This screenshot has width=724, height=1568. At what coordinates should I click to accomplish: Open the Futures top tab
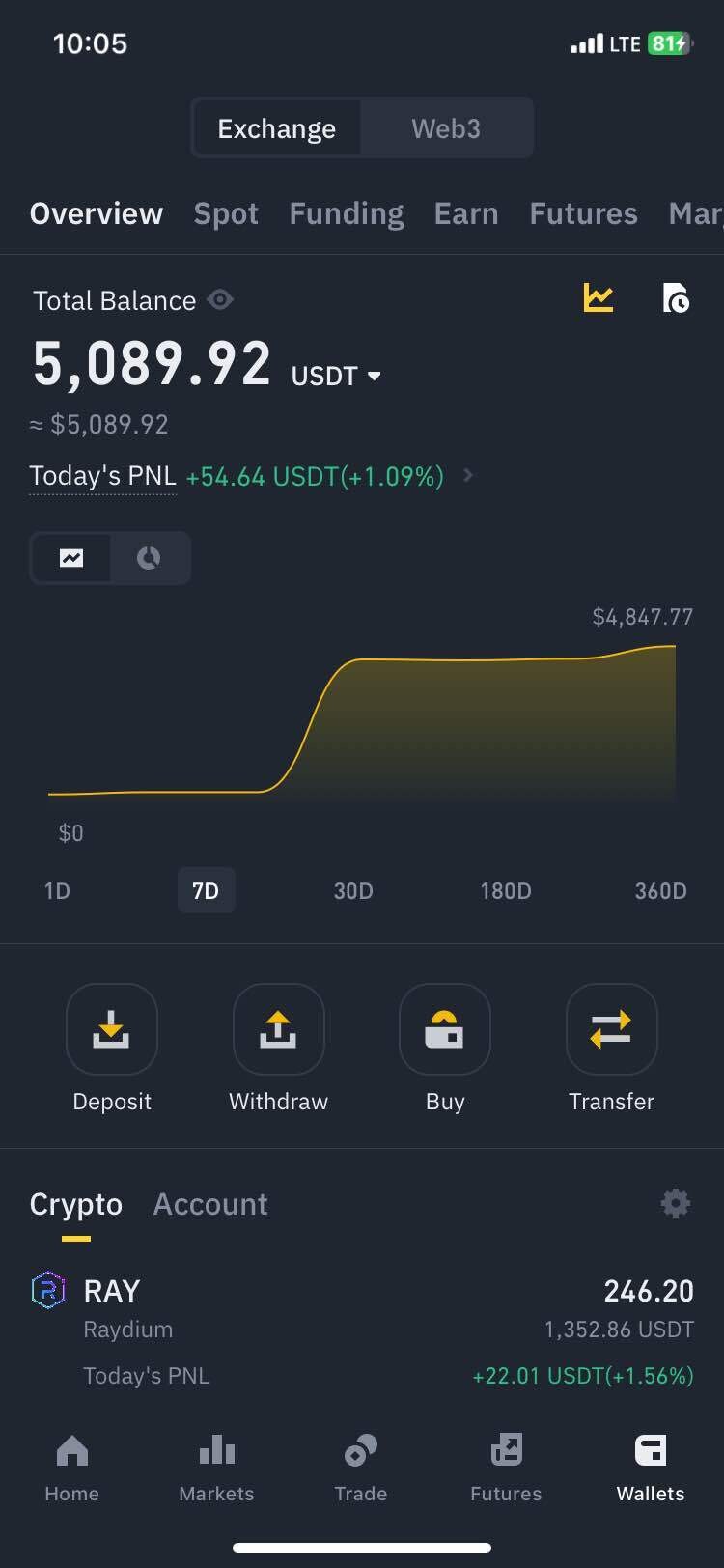pyautogui.click(x=583, y=213)
